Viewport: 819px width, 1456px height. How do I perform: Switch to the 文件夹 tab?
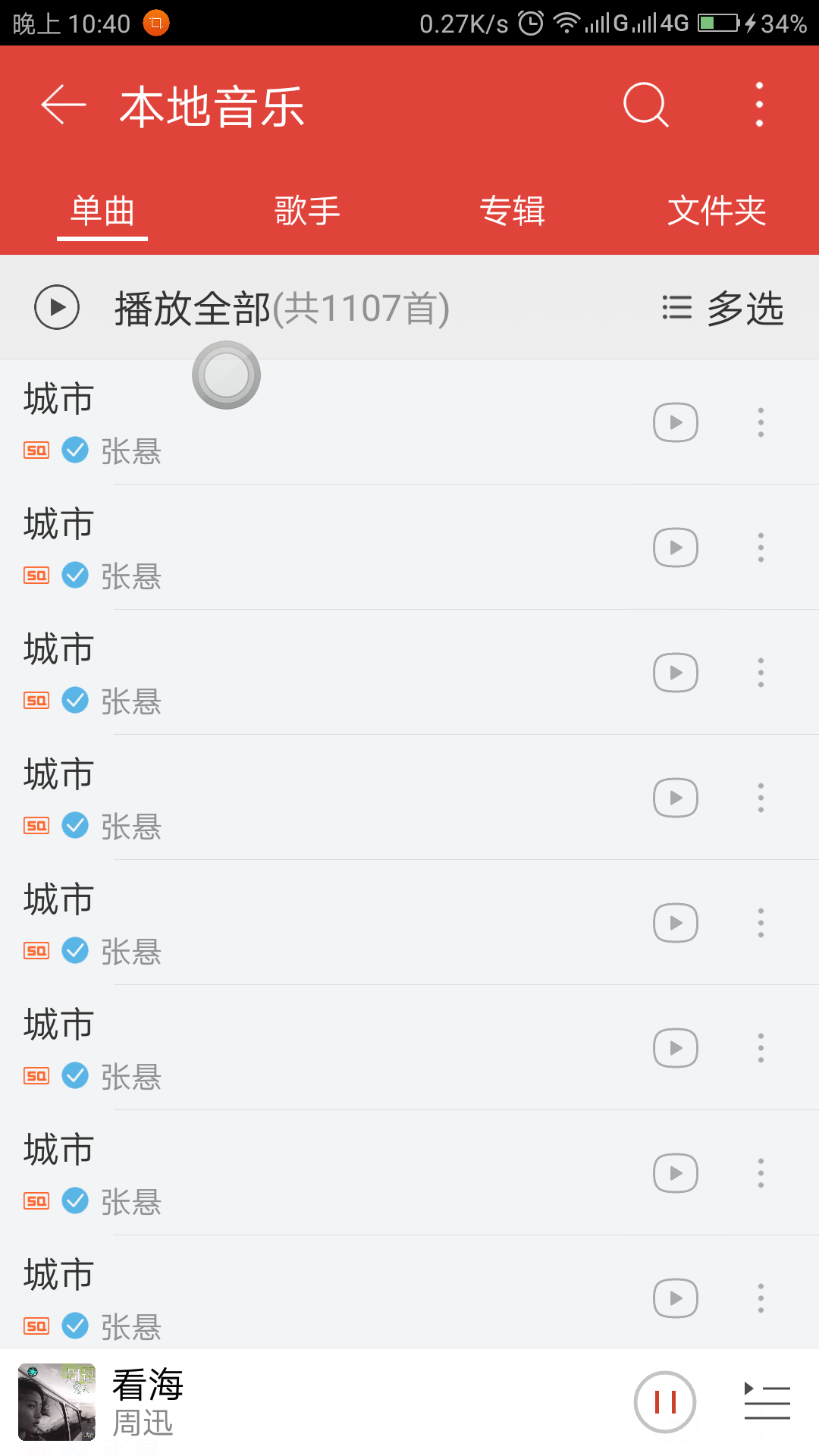point(717,211)
